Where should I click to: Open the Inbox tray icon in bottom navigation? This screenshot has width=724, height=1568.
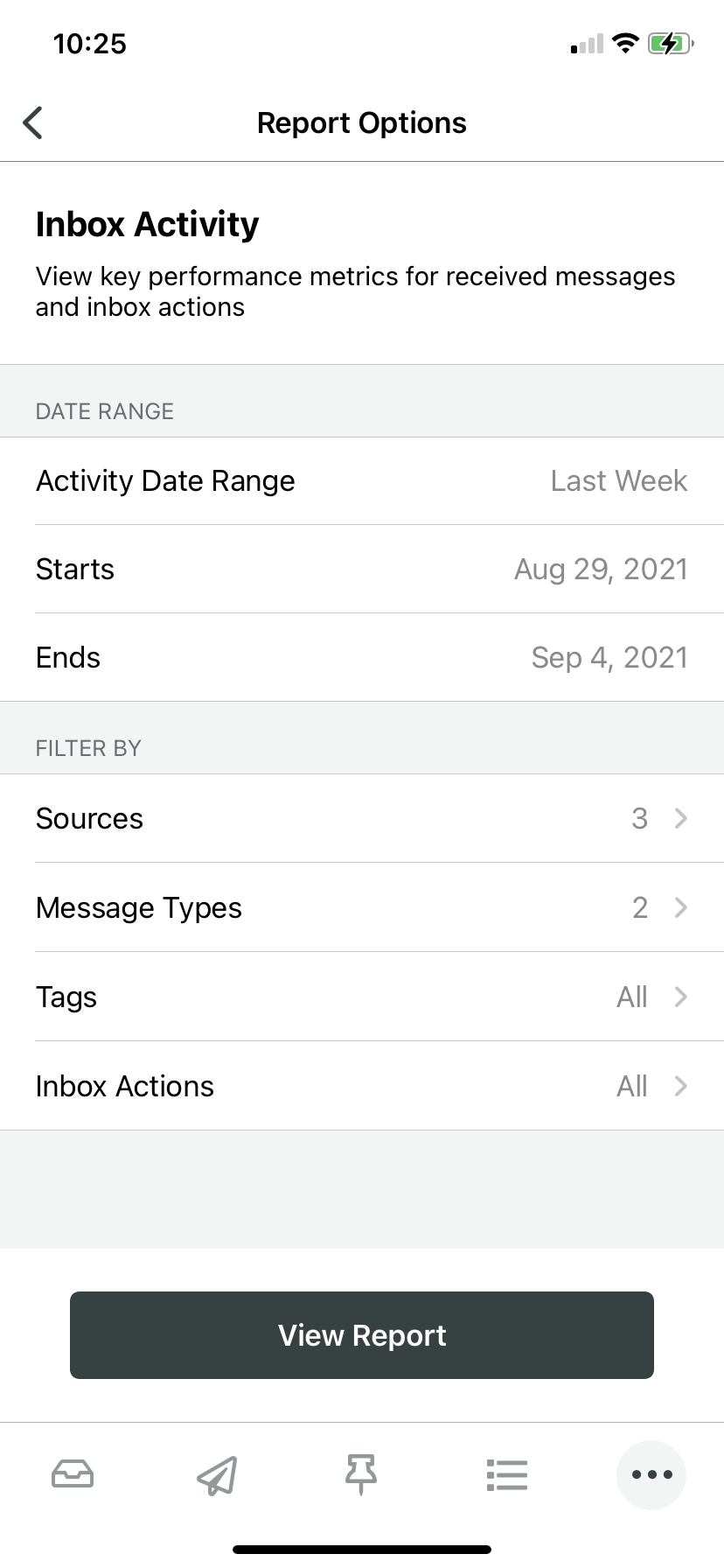coord(73,1474)
